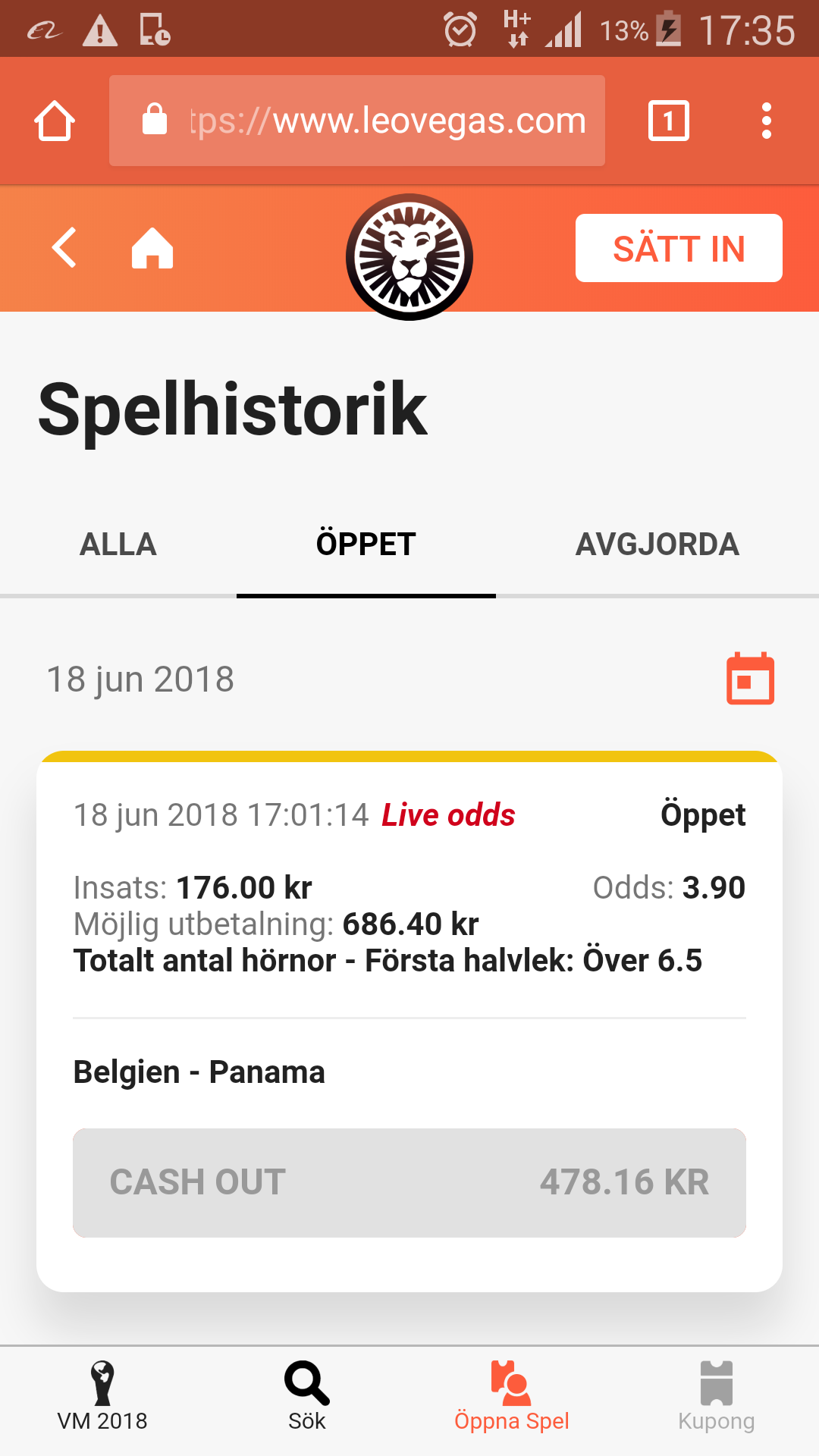Tap the SÄTT IN deposit button
Image resolution: width=819 pixels, height=1456 pixels.
coord(679,248)
